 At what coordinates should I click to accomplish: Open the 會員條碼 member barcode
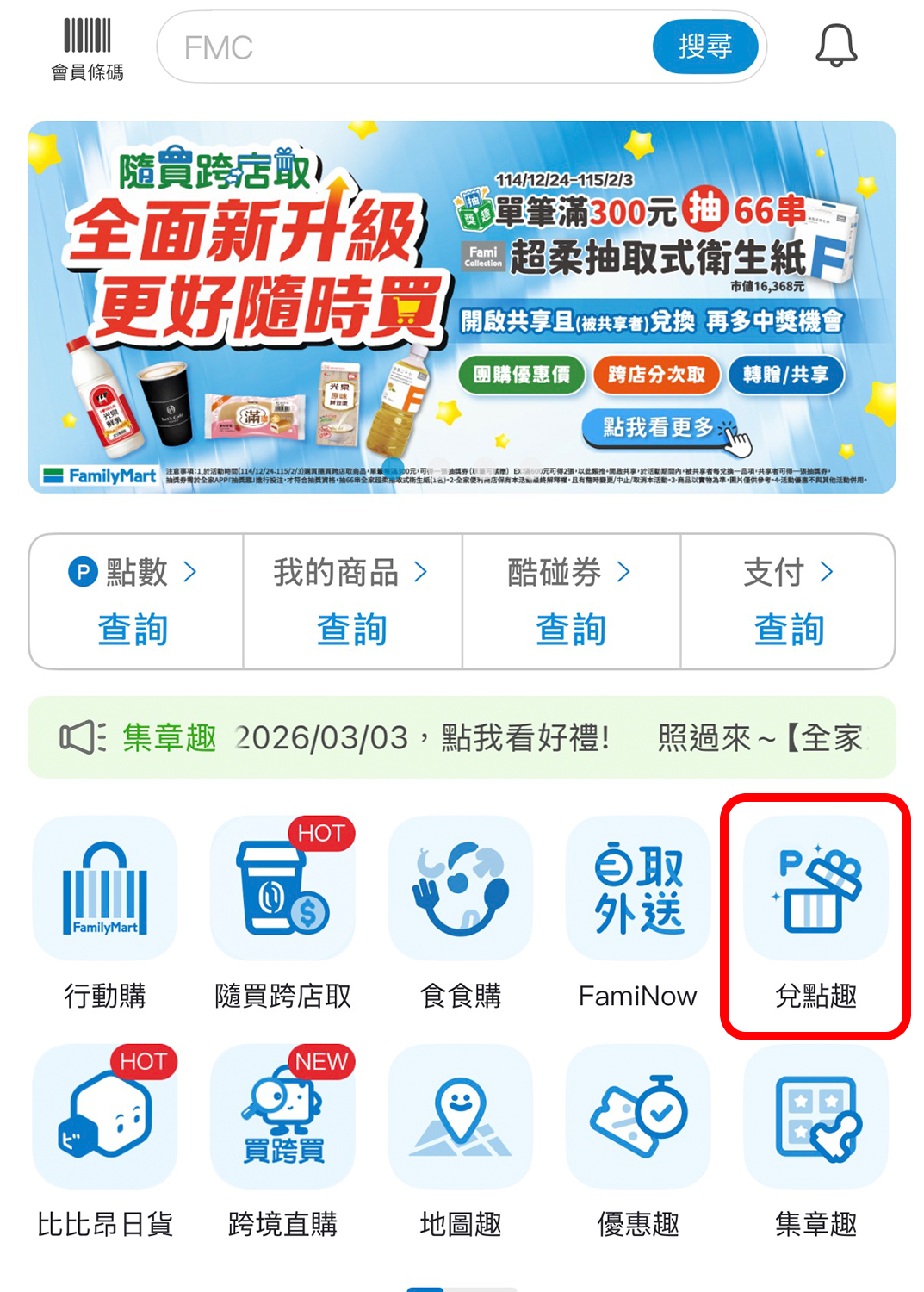87,48
